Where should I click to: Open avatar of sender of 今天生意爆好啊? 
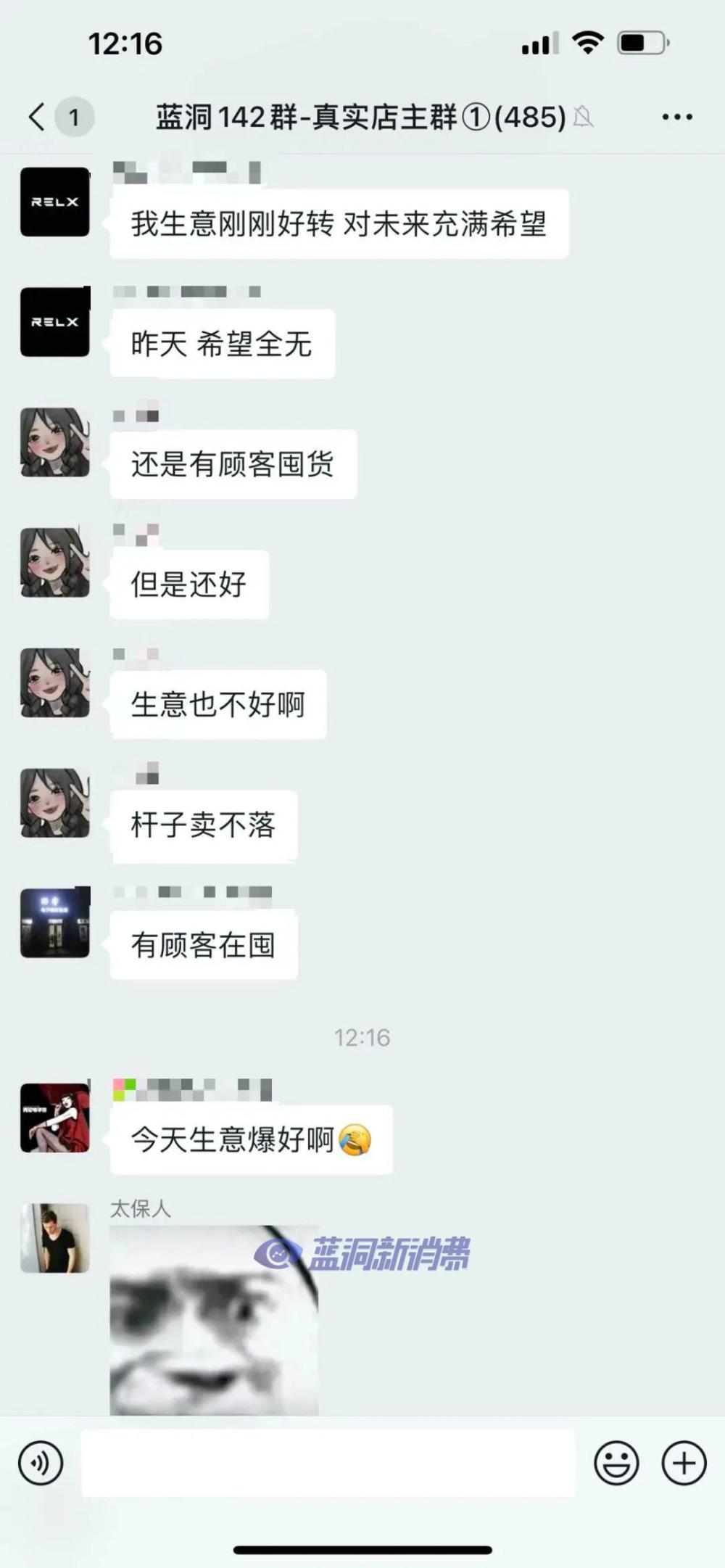click(55, 1118)
